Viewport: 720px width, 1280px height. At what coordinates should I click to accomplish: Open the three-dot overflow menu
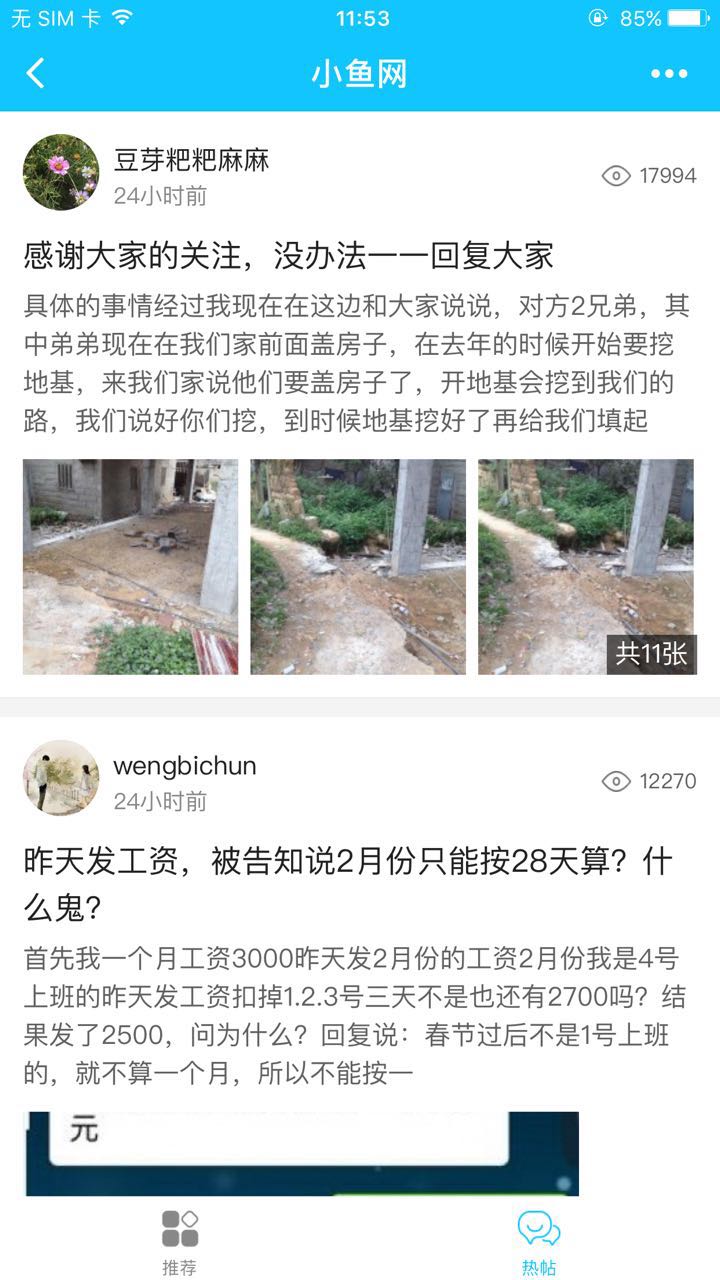pyautogui.click(x=669, y=74)
